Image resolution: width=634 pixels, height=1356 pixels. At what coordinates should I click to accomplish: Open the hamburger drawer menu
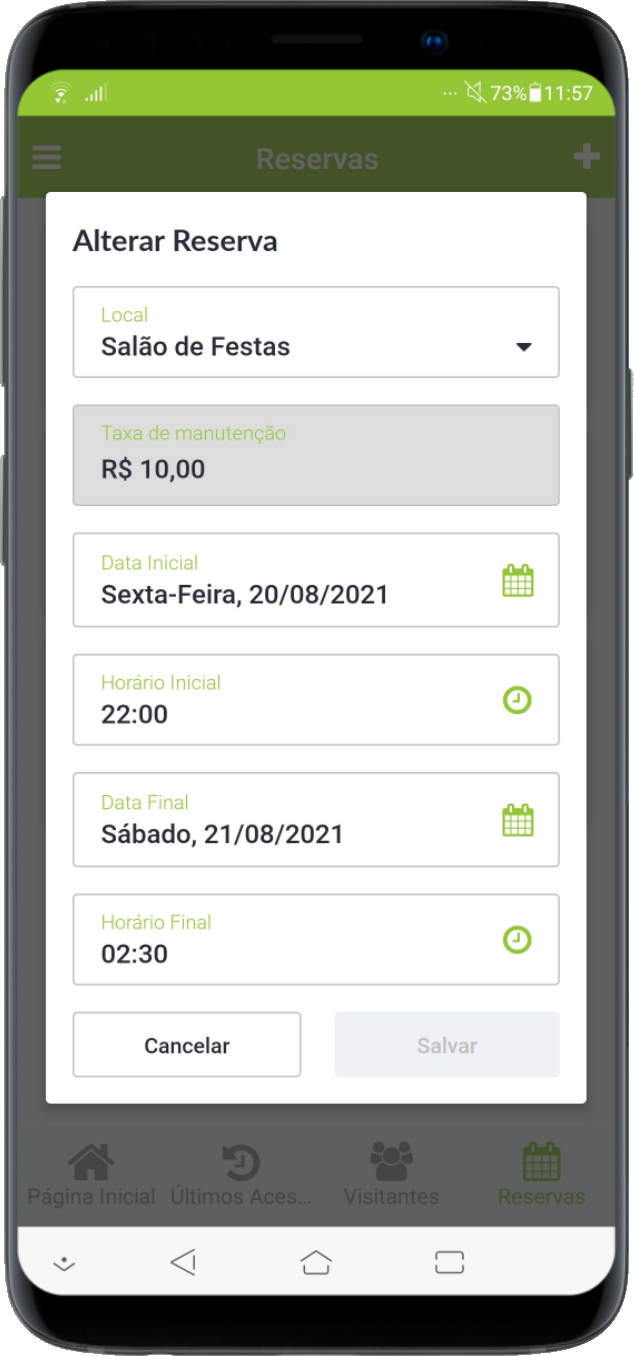tap(47, 158)
